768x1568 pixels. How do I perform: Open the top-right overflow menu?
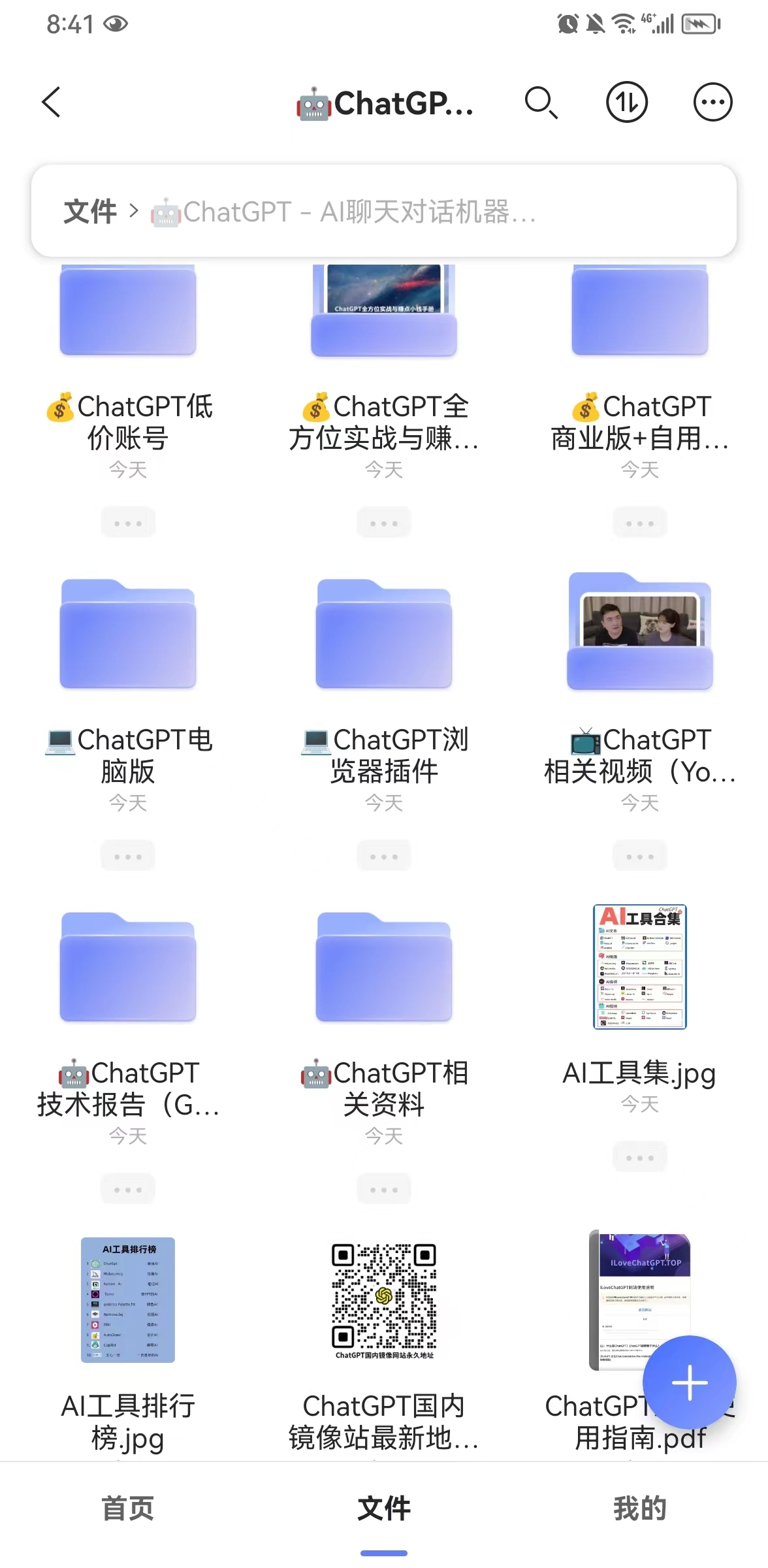point(712,103)
